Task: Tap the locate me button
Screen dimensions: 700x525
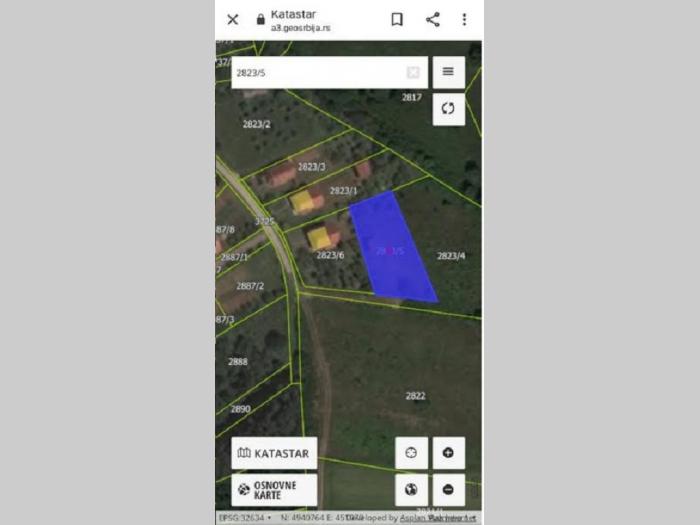Action: coord(411,453)
